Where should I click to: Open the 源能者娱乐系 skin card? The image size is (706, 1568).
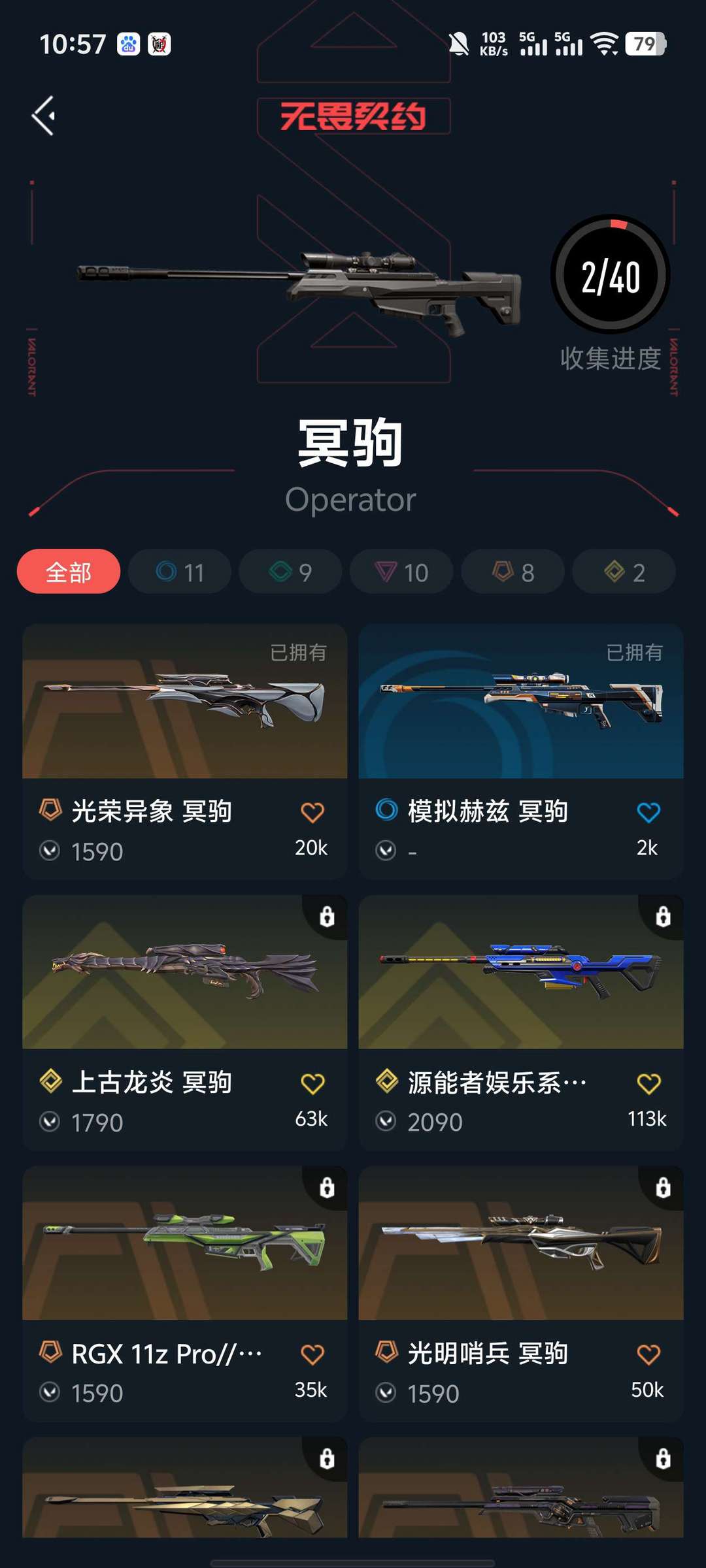click(x=521, y=1022)
